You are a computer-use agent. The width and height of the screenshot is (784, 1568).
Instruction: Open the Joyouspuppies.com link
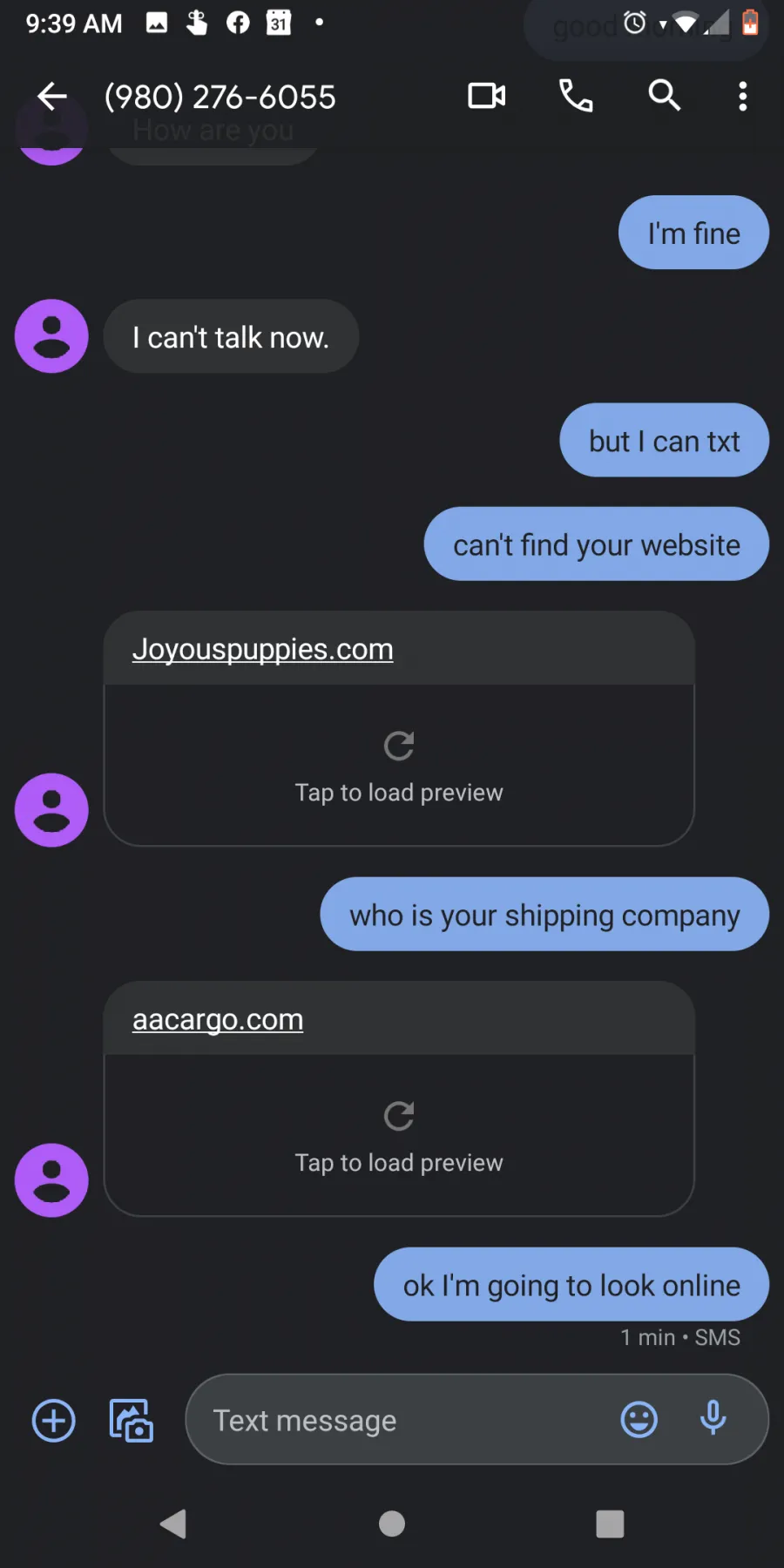[262, 649]
